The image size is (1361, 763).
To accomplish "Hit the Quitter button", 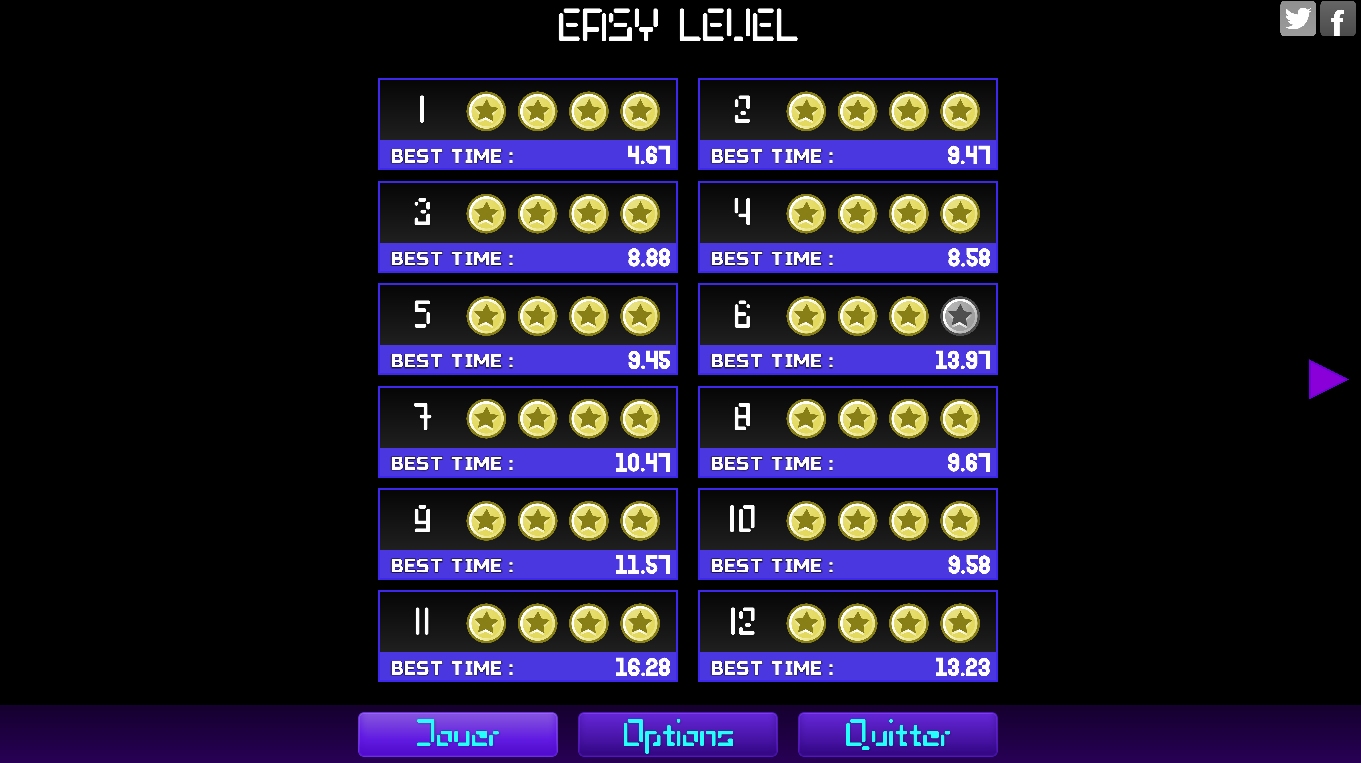I will [x=897, y=735].
